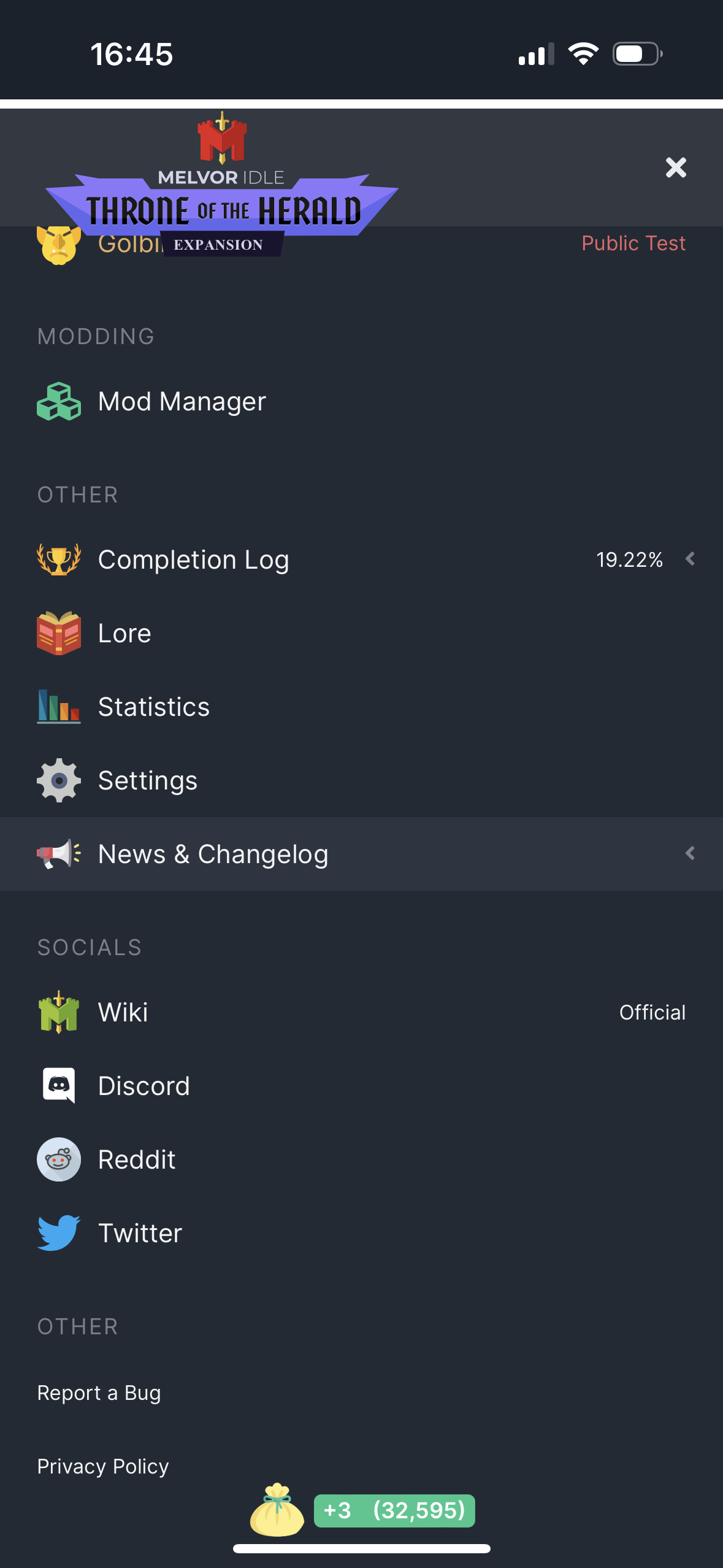723x1568 pixels.
Task: Open Settings via the gear icon
Action: pyautogui.click(x=58, y=780)
